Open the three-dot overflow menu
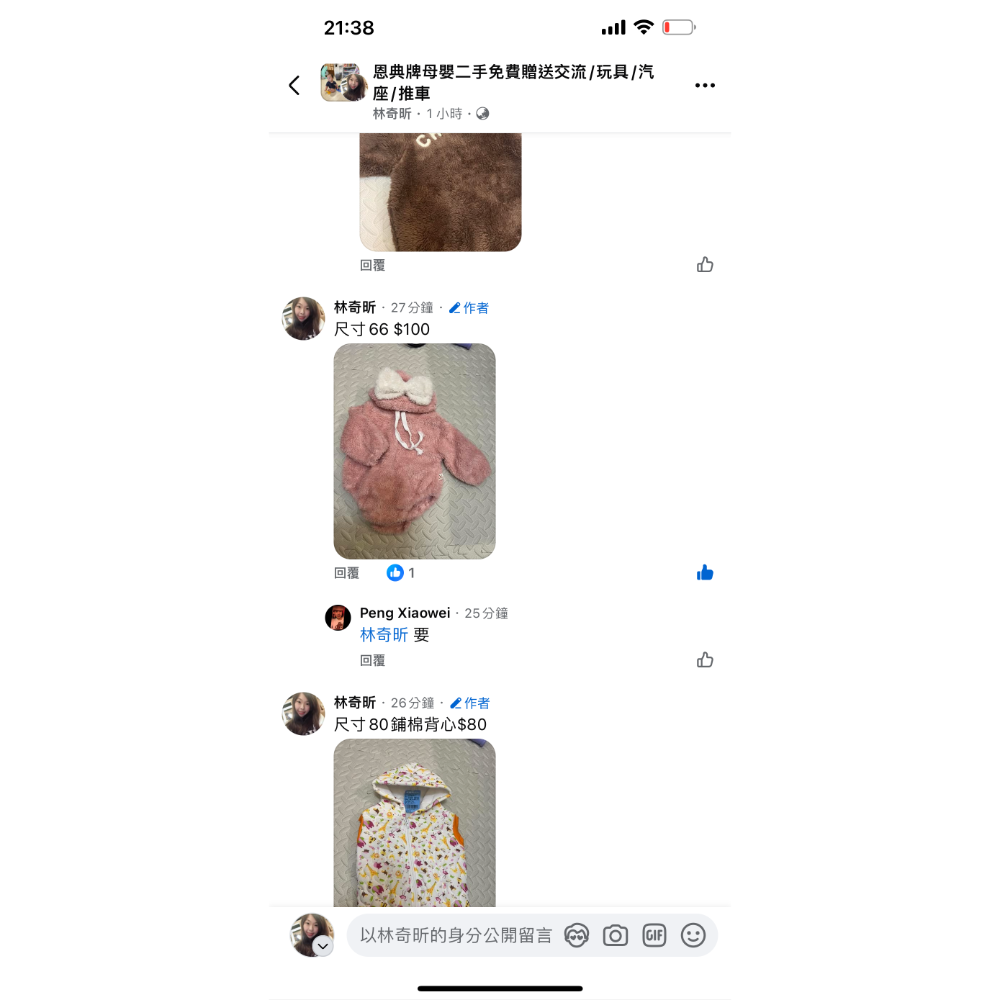Screen dimensions: 1000x1000 (705, 85)
